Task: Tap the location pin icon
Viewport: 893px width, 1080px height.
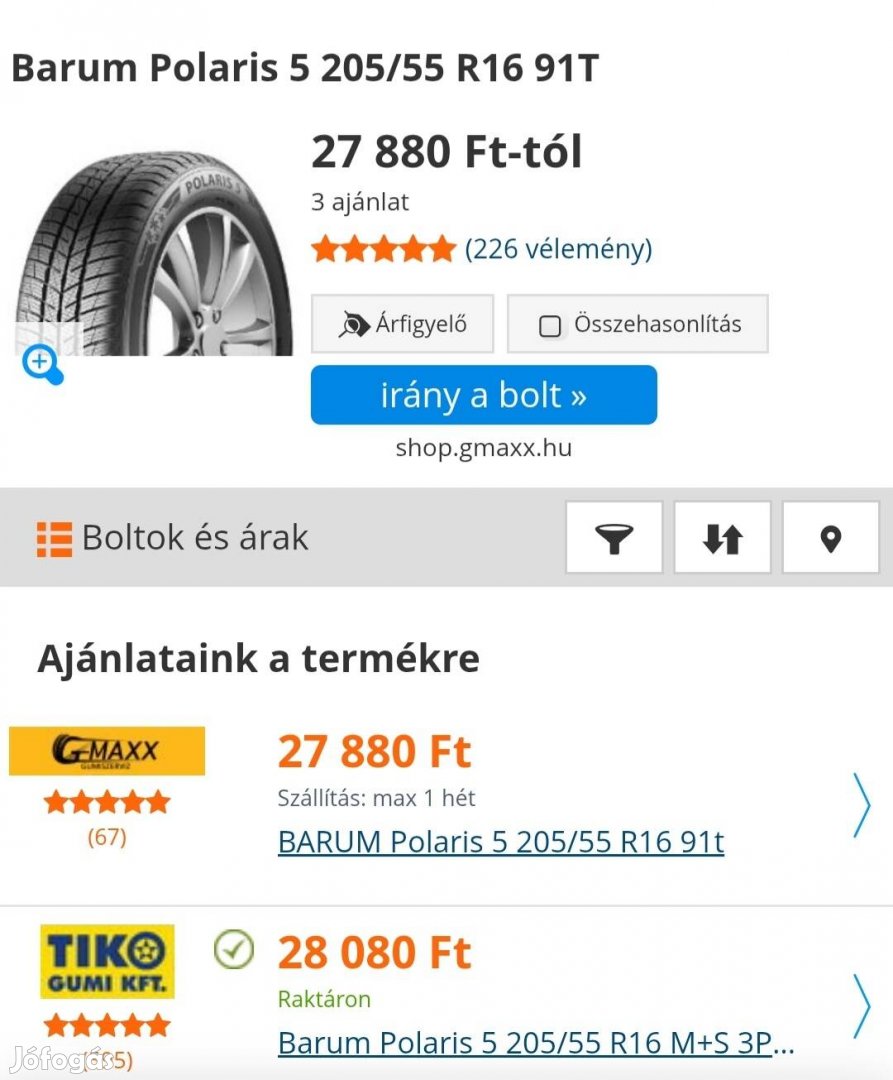Action: click(x=830, y=538)
